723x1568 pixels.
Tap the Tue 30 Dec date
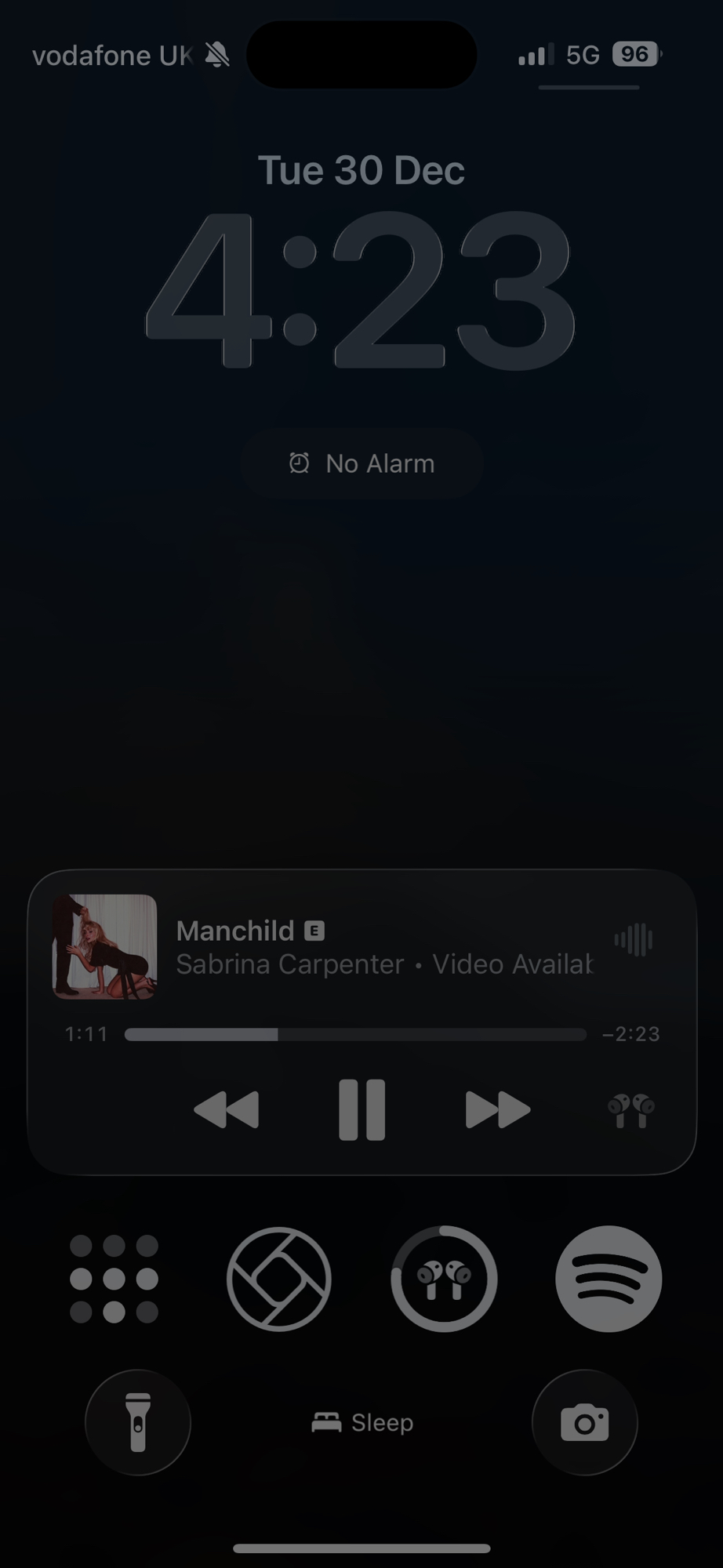coord(361,170)
